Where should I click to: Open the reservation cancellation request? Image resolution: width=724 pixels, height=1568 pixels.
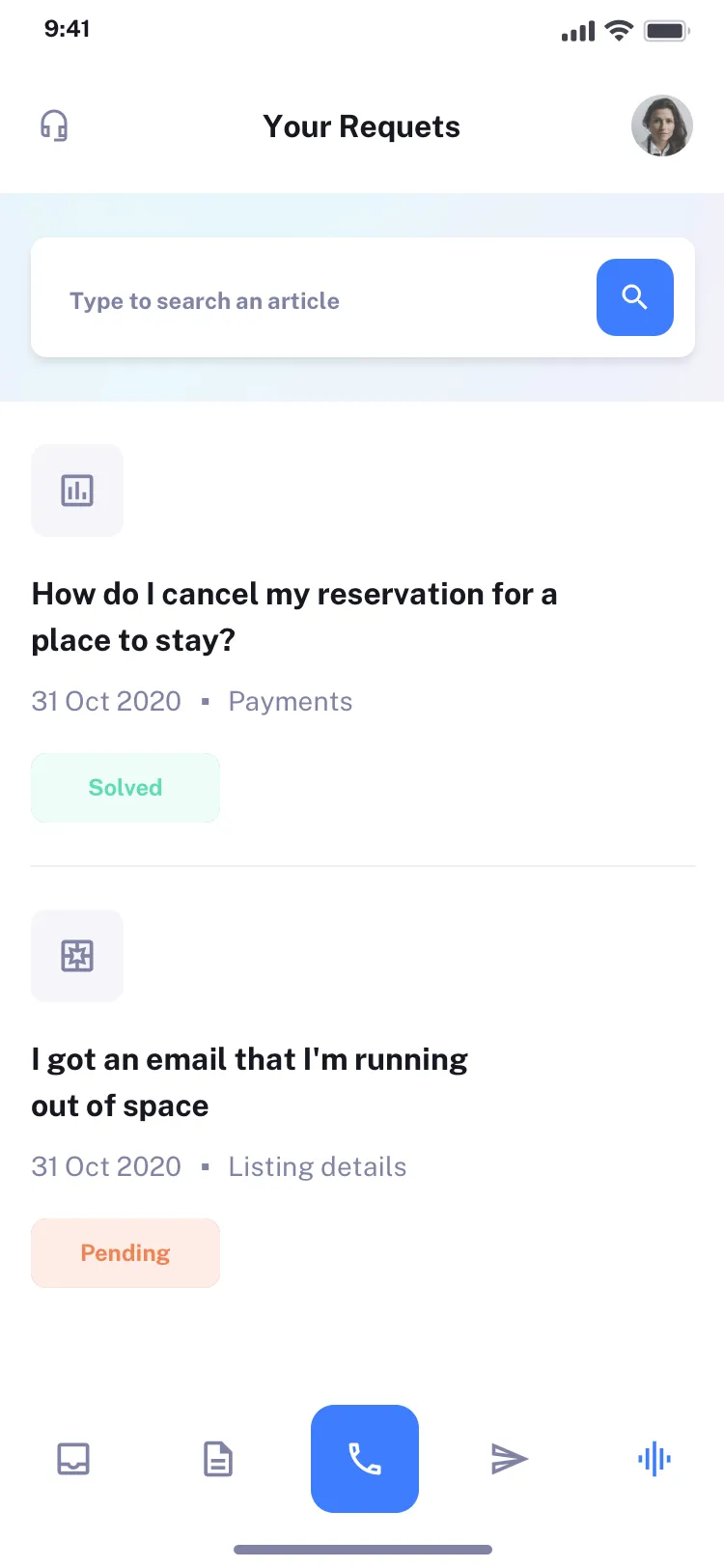pyautogui.click(x=294, y=616)
